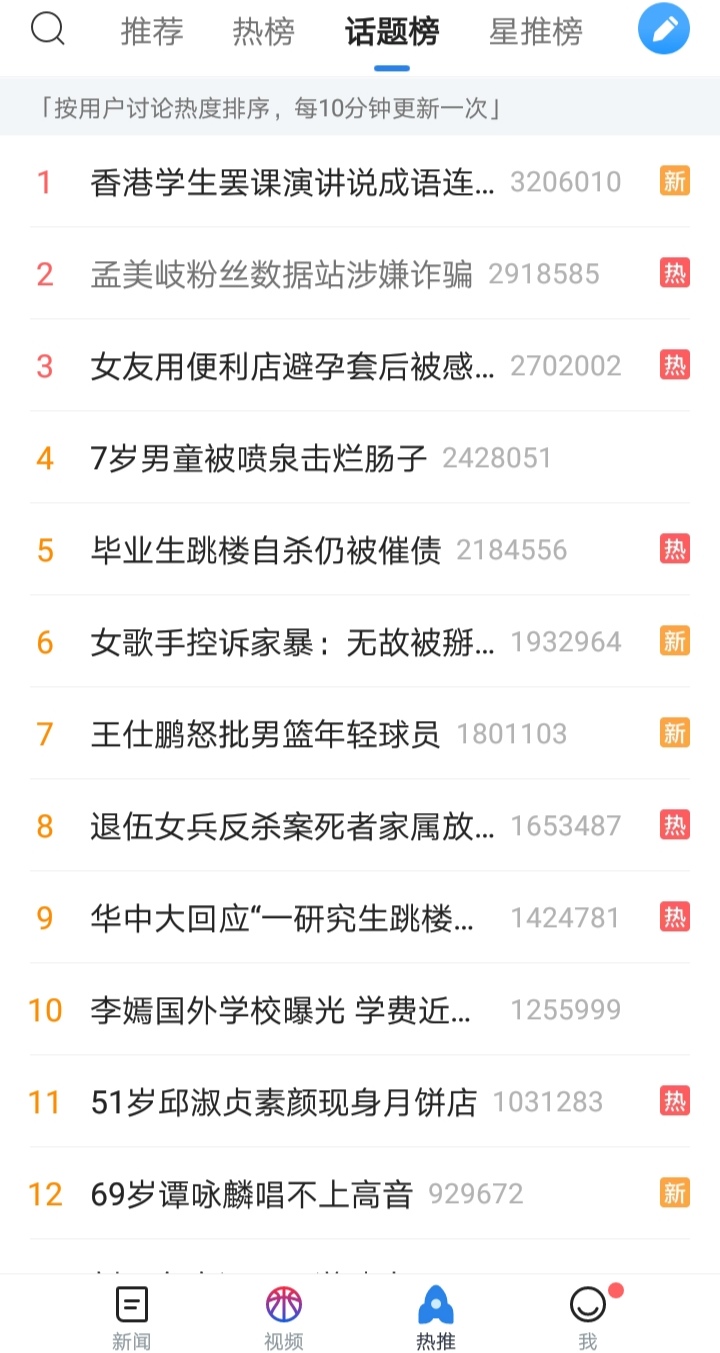This screenshot has width=720, height=1353.
Task: View topic 69岁谭咏麟唱不上高音
Action: 360,1194
